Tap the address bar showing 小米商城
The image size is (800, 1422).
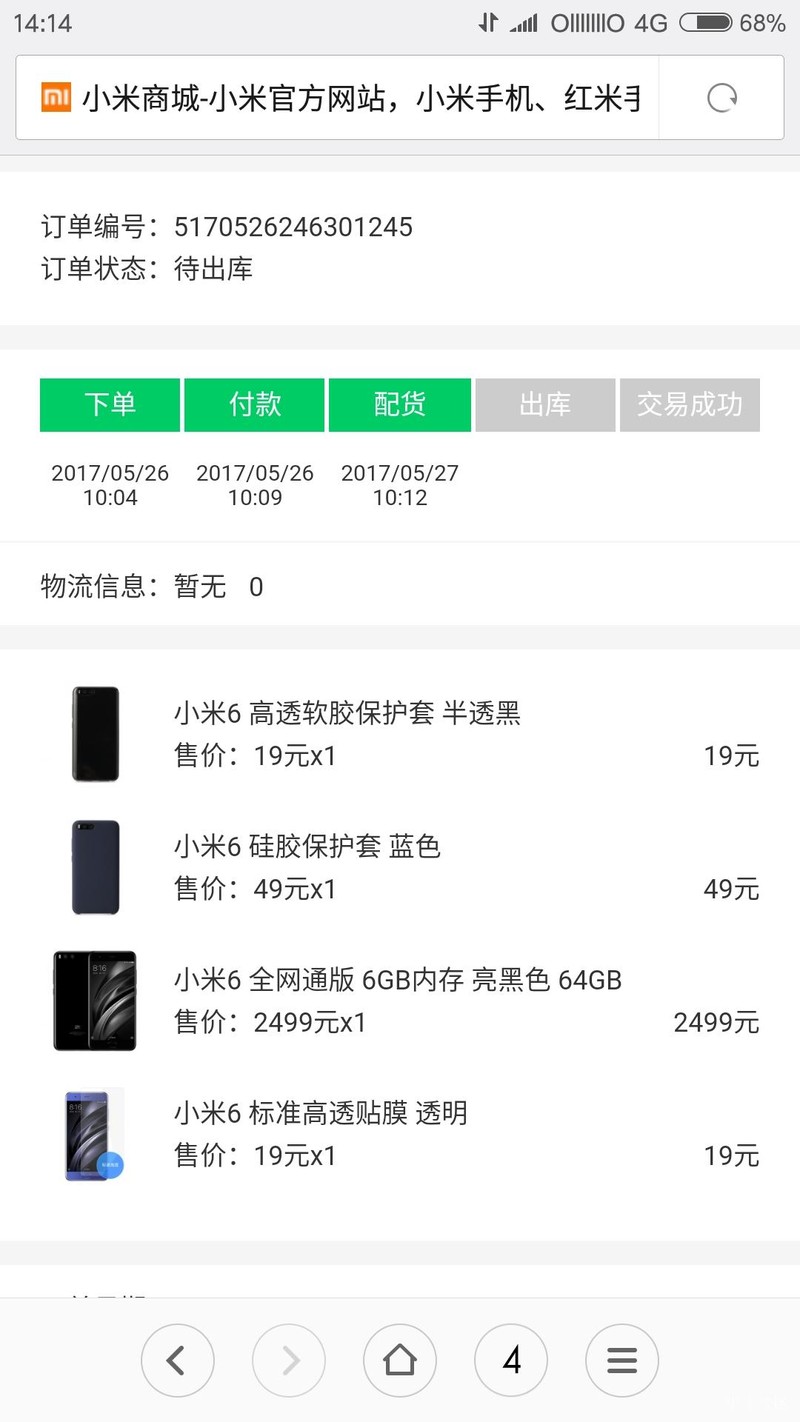point(340,98)
